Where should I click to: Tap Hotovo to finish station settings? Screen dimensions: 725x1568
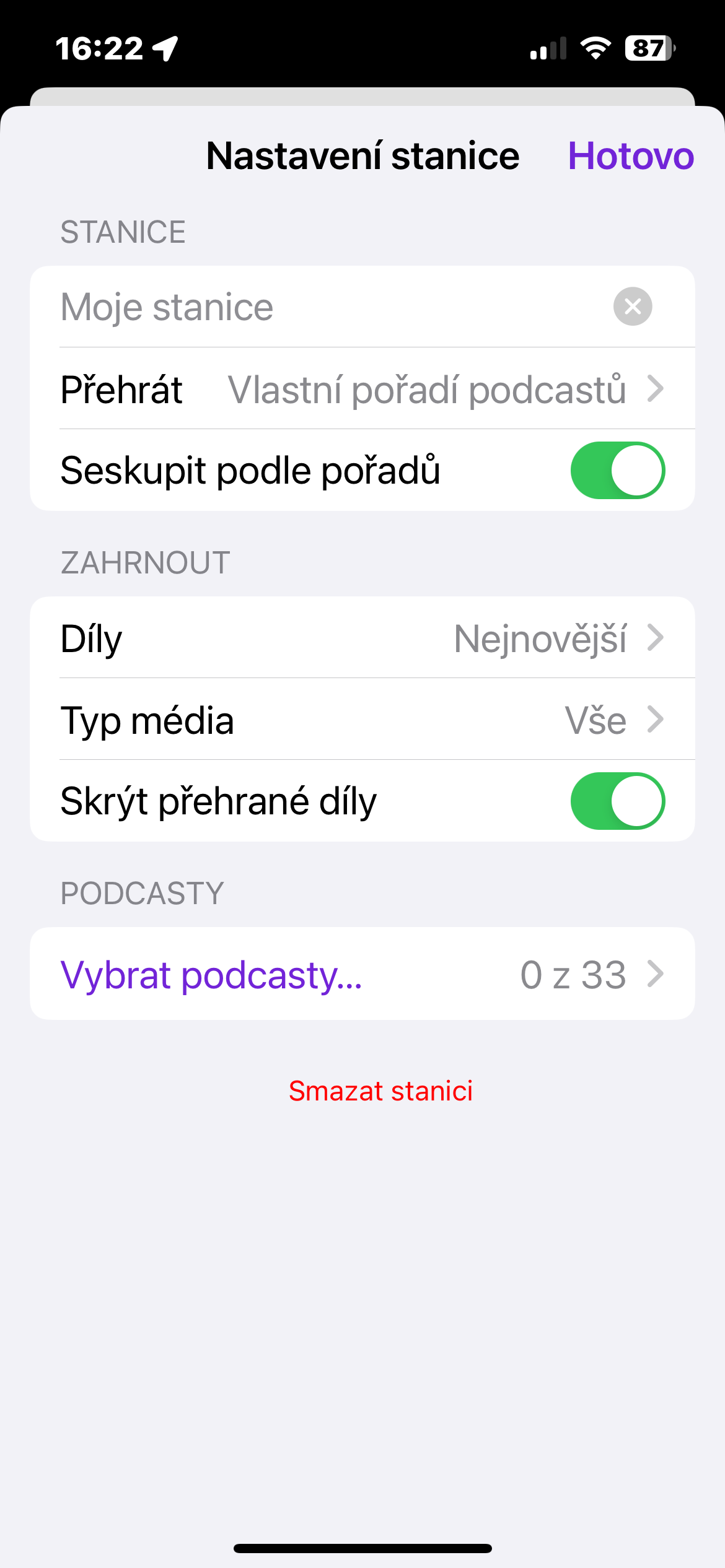630,155
